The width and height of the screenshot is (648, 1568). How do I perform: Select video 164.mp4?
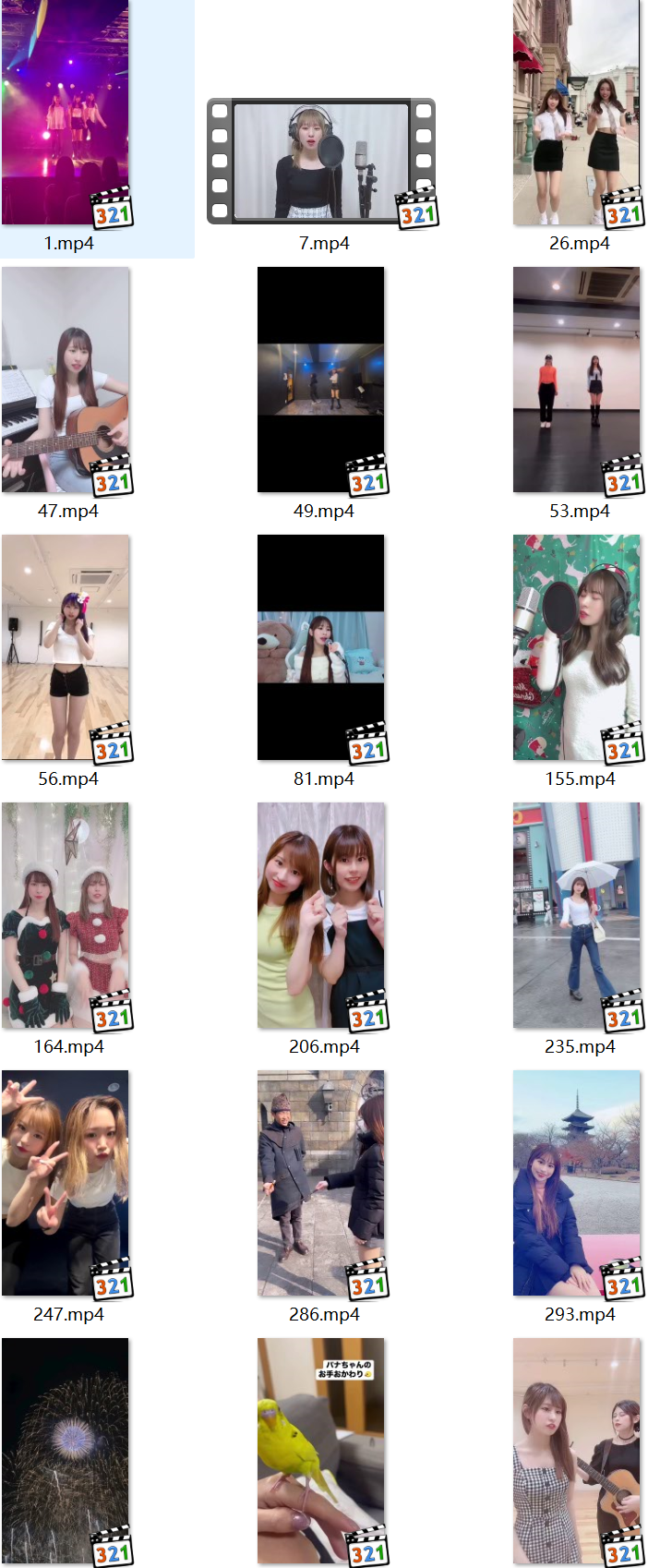(x=66, y=915)
